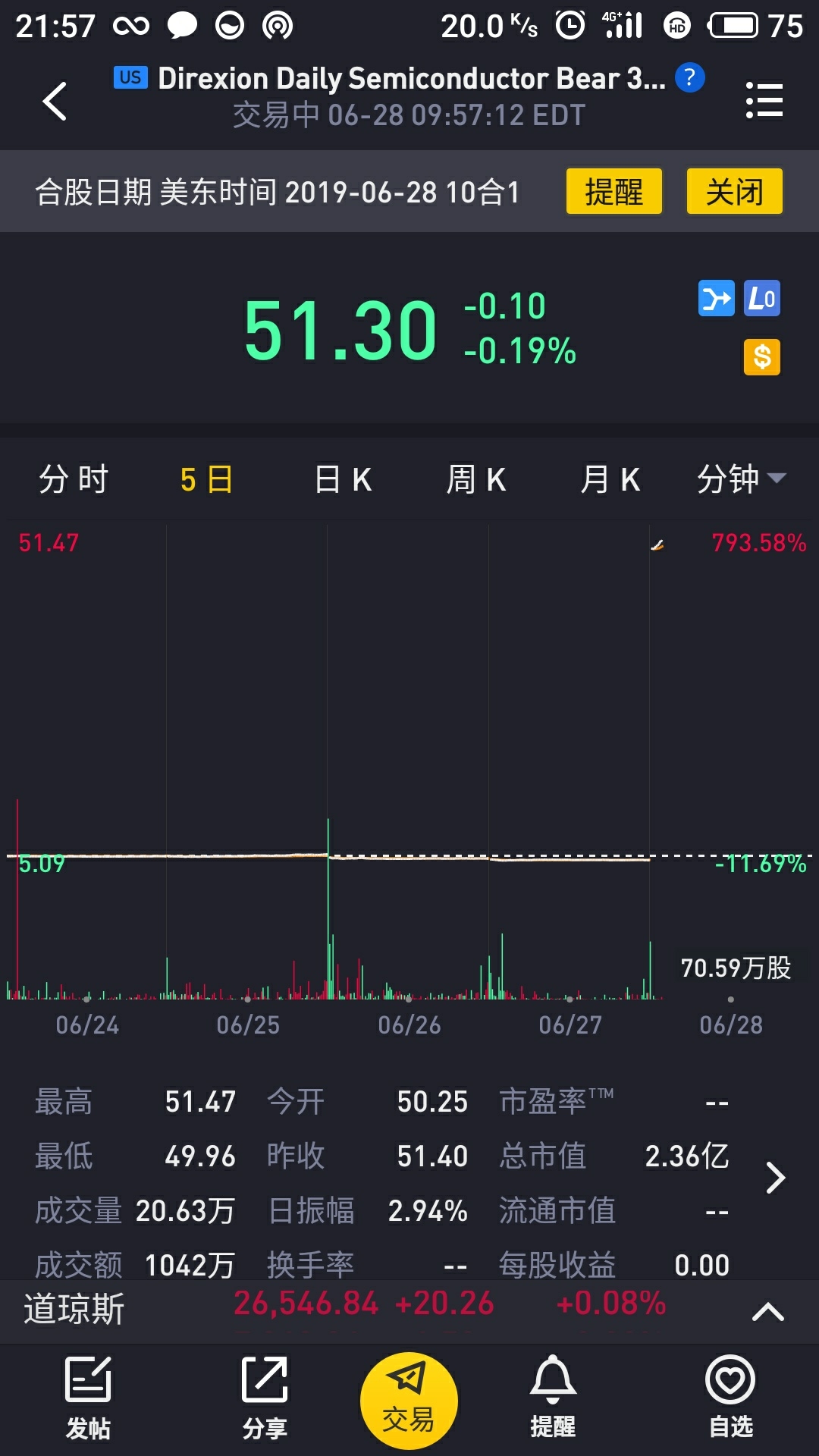
Task: Tap the yellow 提醒 button in the banner
Action: pos(614,192)
